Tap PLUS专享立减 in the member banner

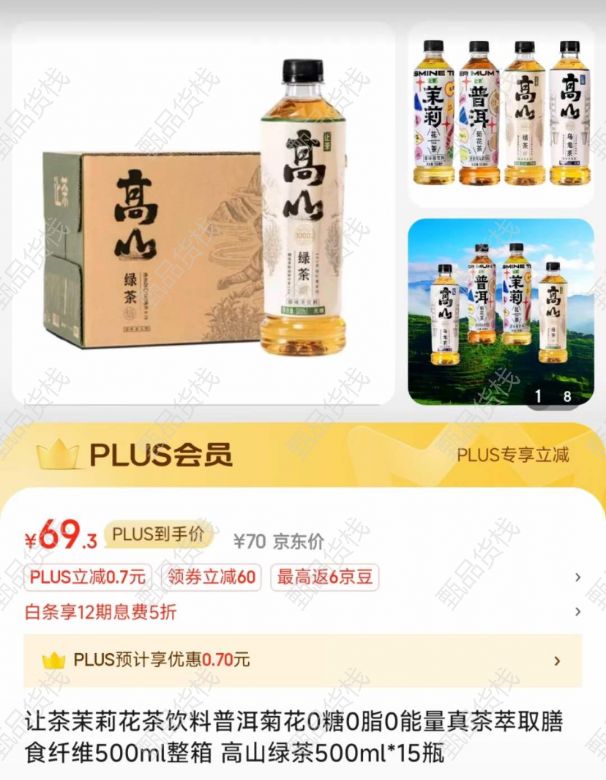(512, 454)
